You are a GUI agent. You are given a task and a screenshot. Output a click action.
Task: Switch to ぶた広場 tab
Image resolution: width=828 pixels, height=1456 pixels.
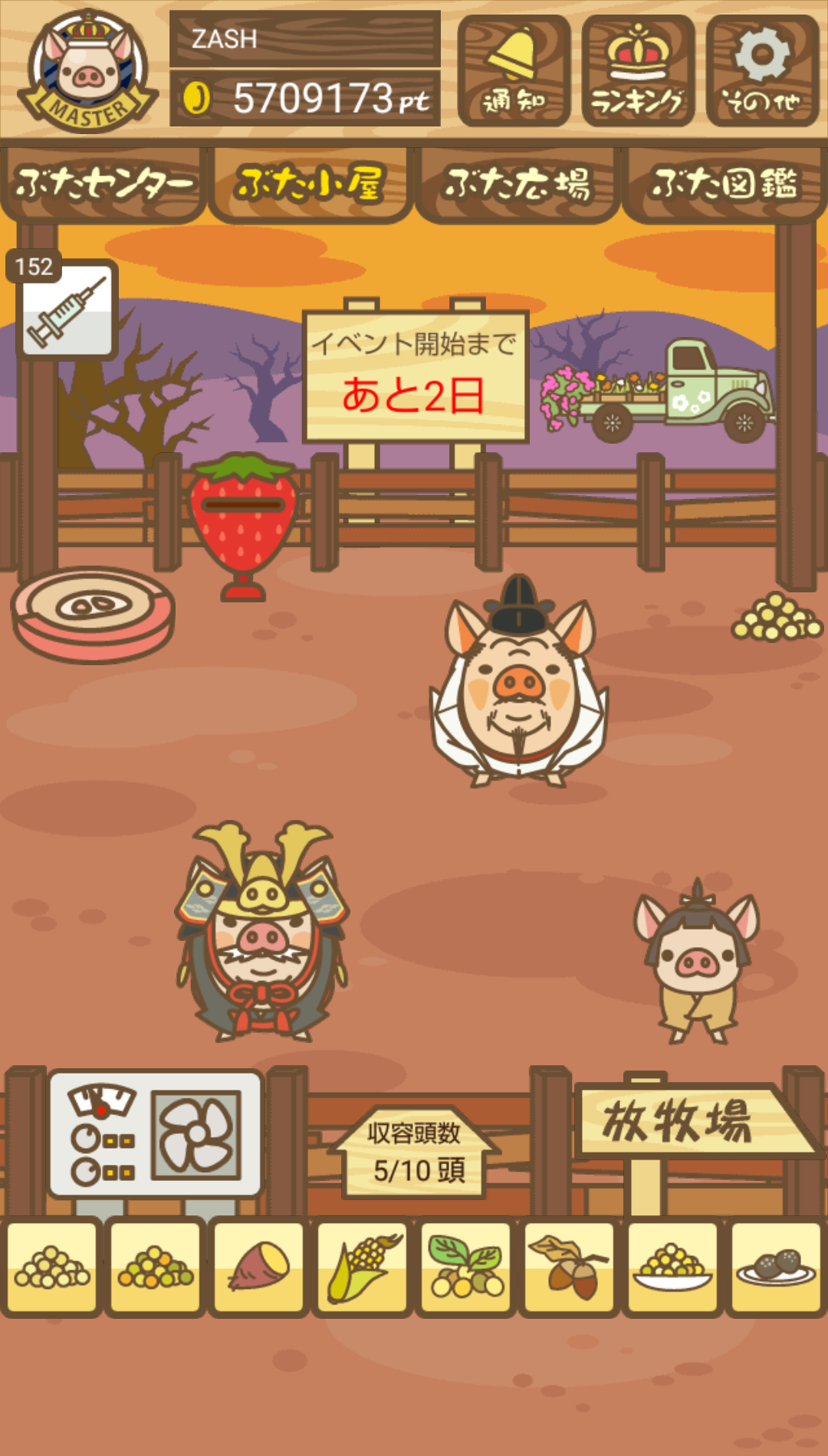(517, 184)
